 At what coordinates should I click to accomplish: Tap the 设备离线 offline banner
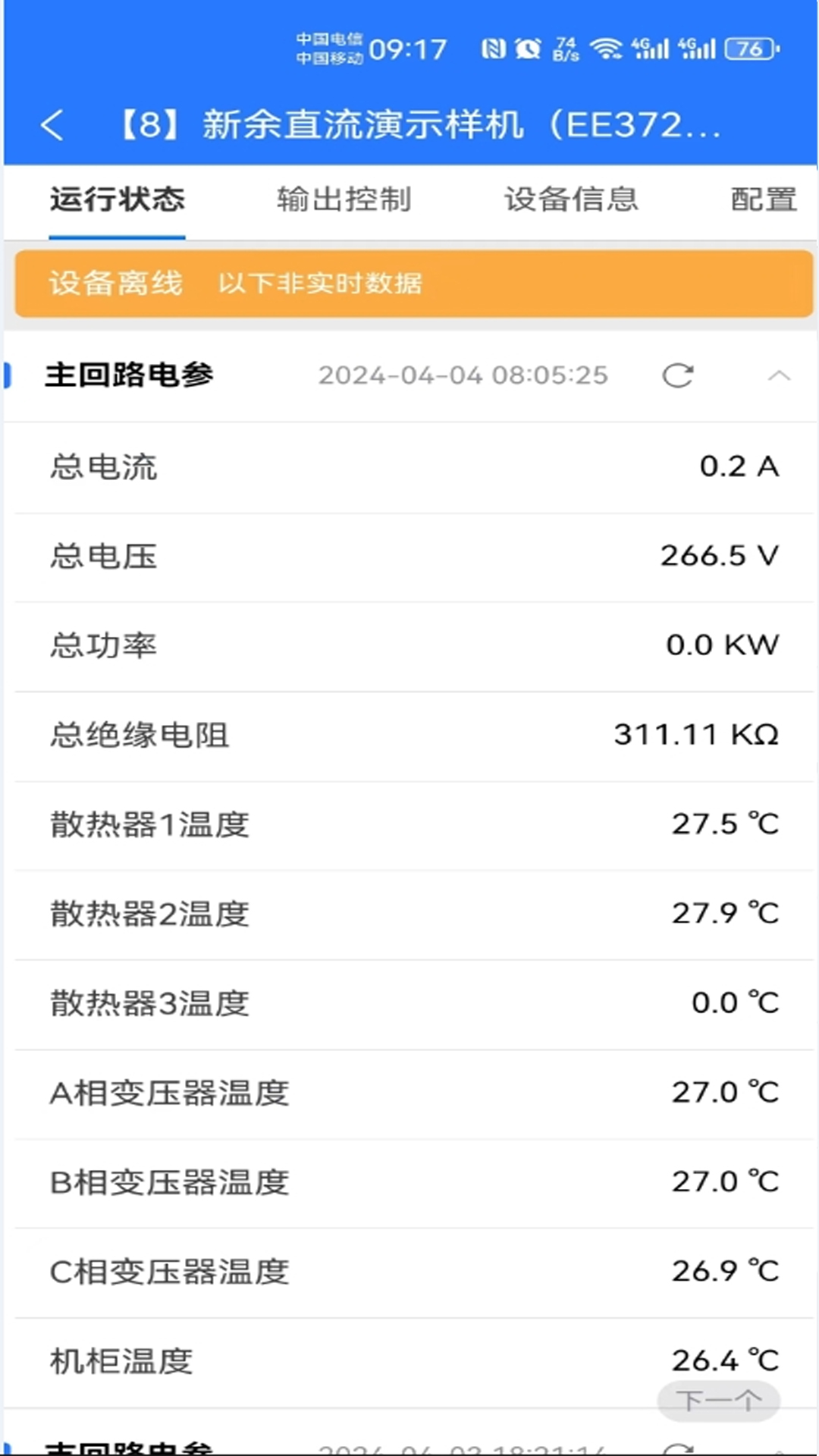[115, 284]
